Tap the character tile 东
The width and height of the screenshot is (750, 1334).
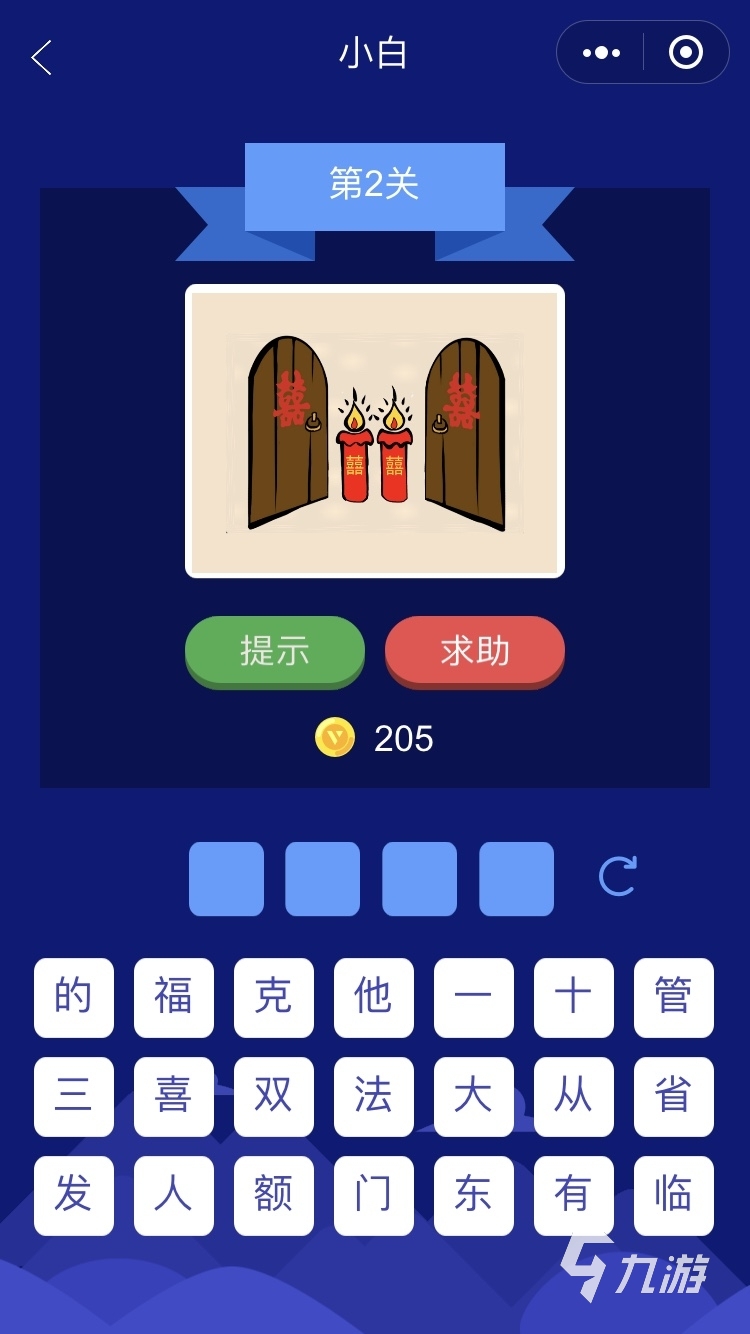473,1195
